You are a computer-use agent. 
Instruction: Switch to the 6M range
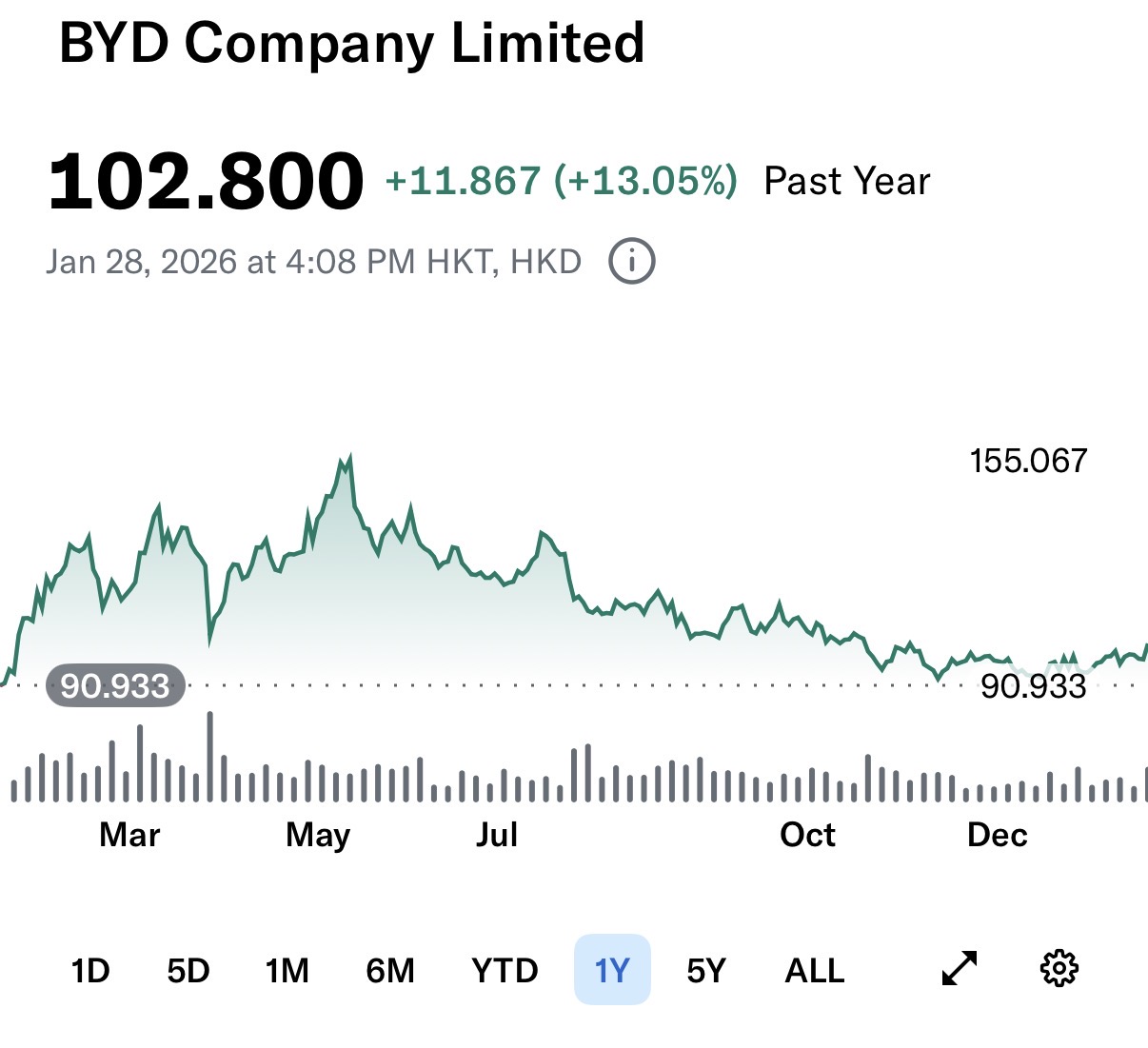[x=390, y=970]
